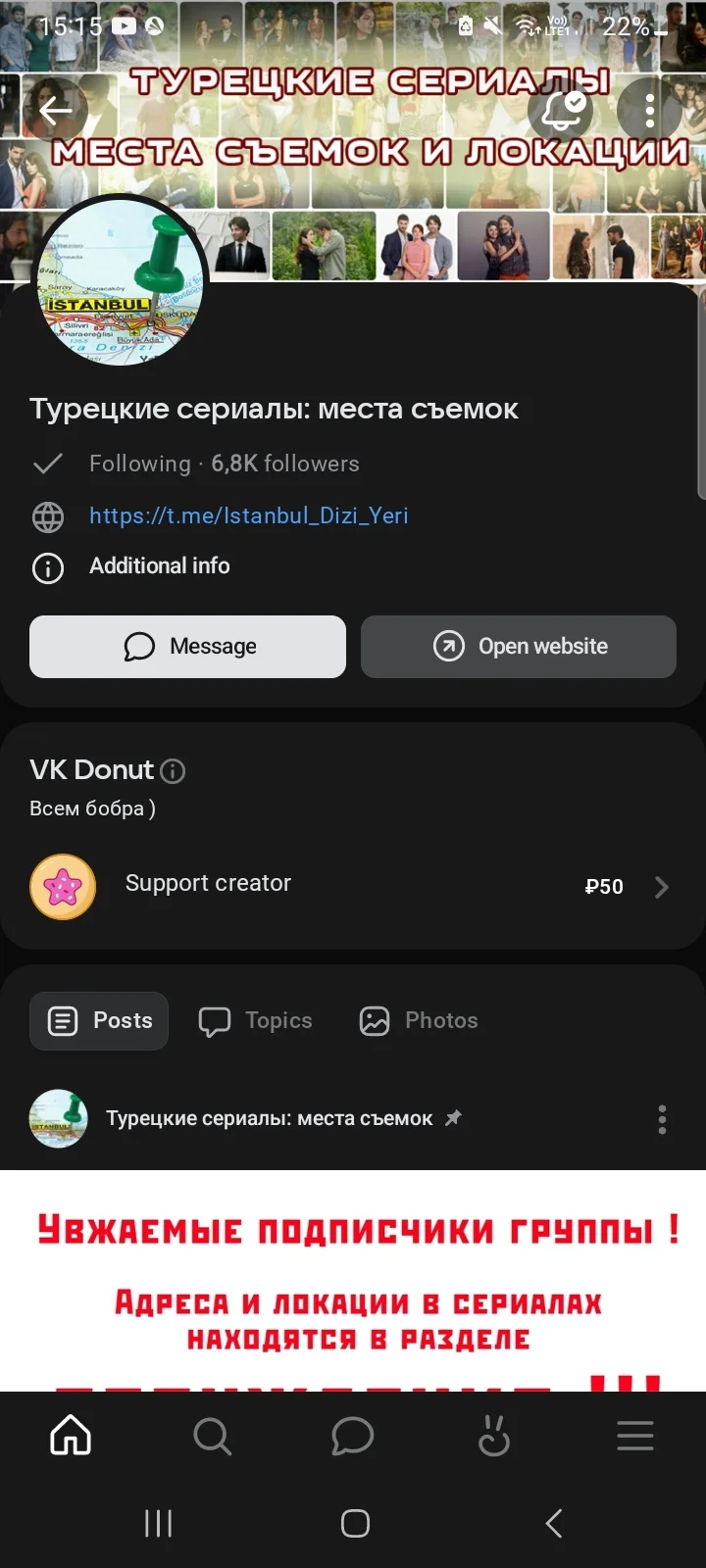
Task: Tap the Open website button
Action: click(519, 647)
